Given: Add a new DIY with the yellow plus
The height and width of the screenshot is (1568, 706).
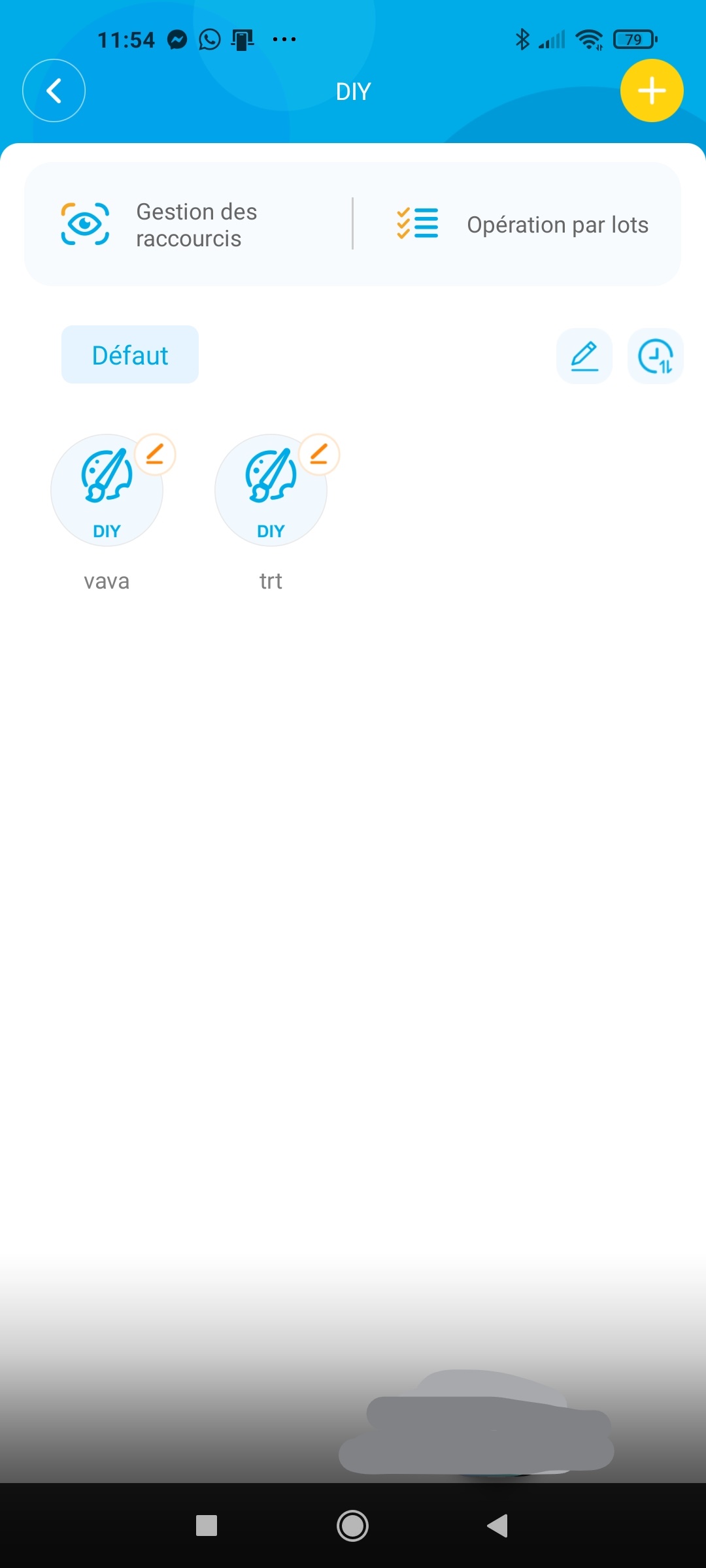Looking at the screenshot, I should coord(652,91).
